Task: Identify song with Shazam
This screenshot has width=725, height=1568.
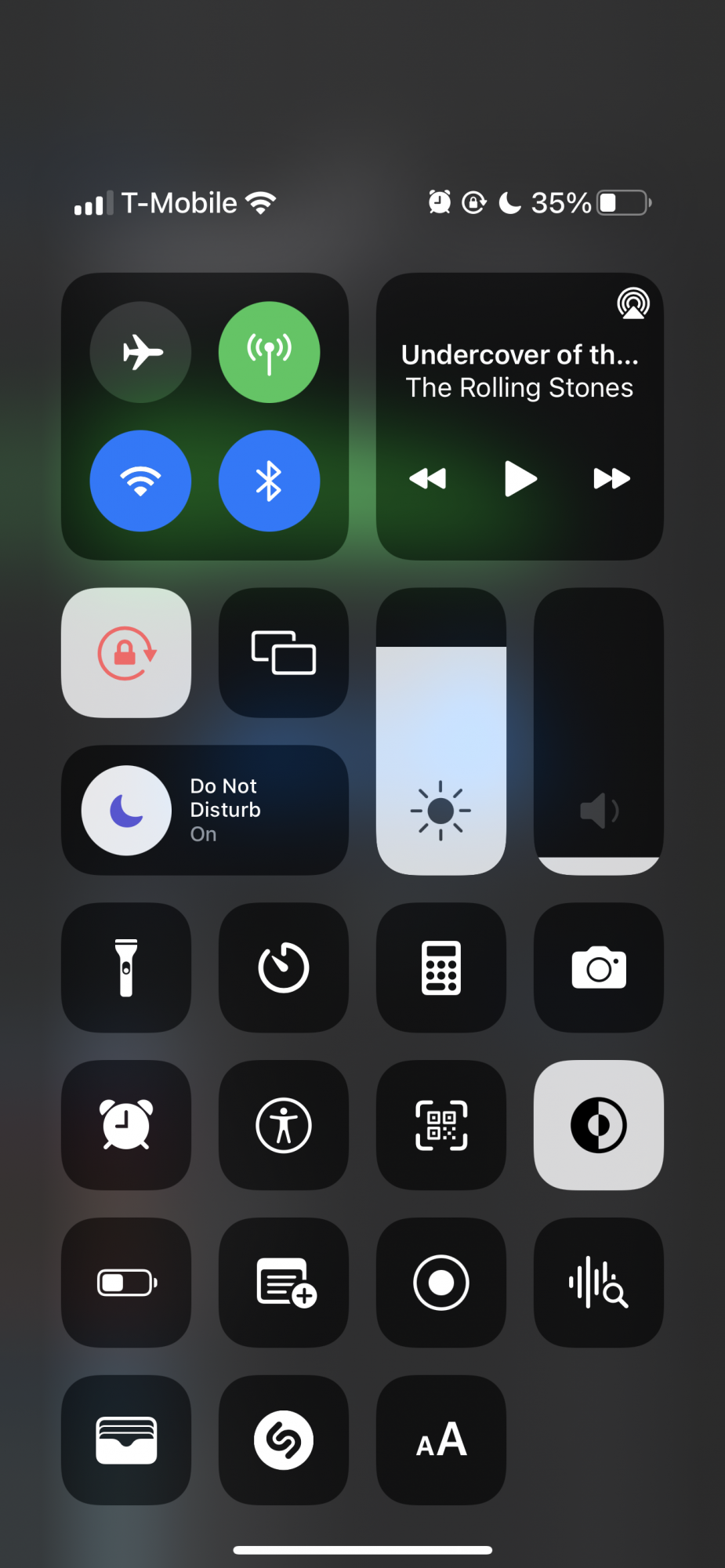Action: pos(284,1440)
